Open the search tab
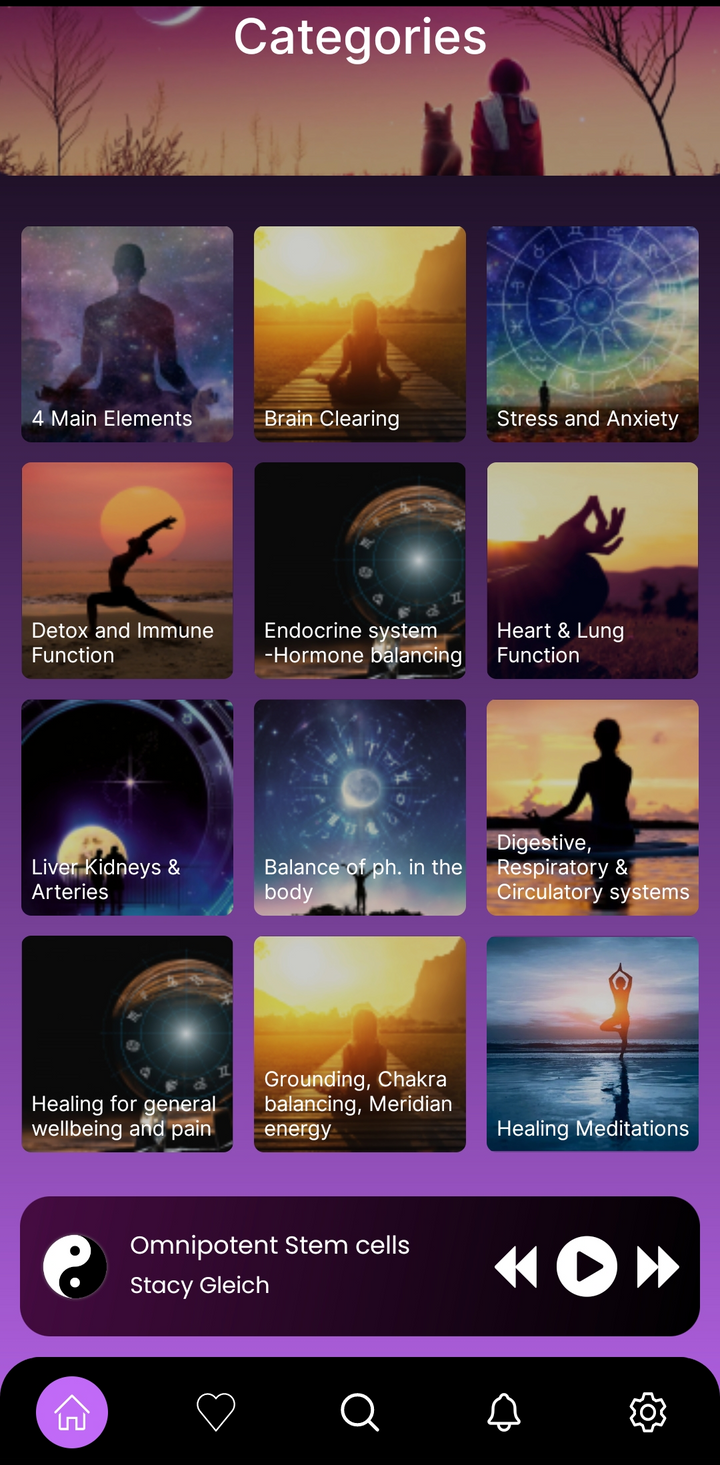Viewport: 720px width, 1465px height. pos(360,1412)
